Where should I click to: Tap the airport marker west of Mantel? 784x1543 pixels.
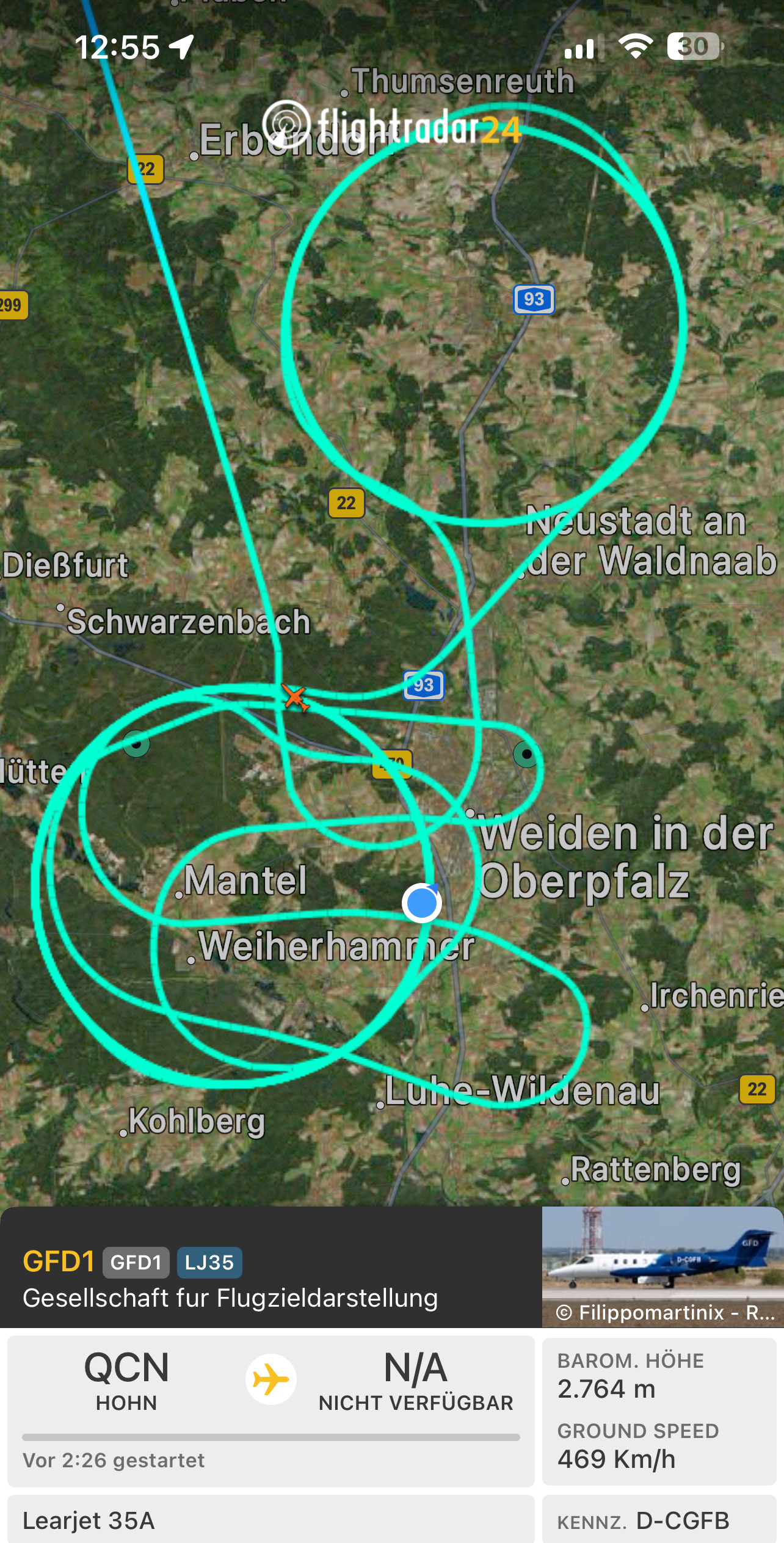pos(136,744)
